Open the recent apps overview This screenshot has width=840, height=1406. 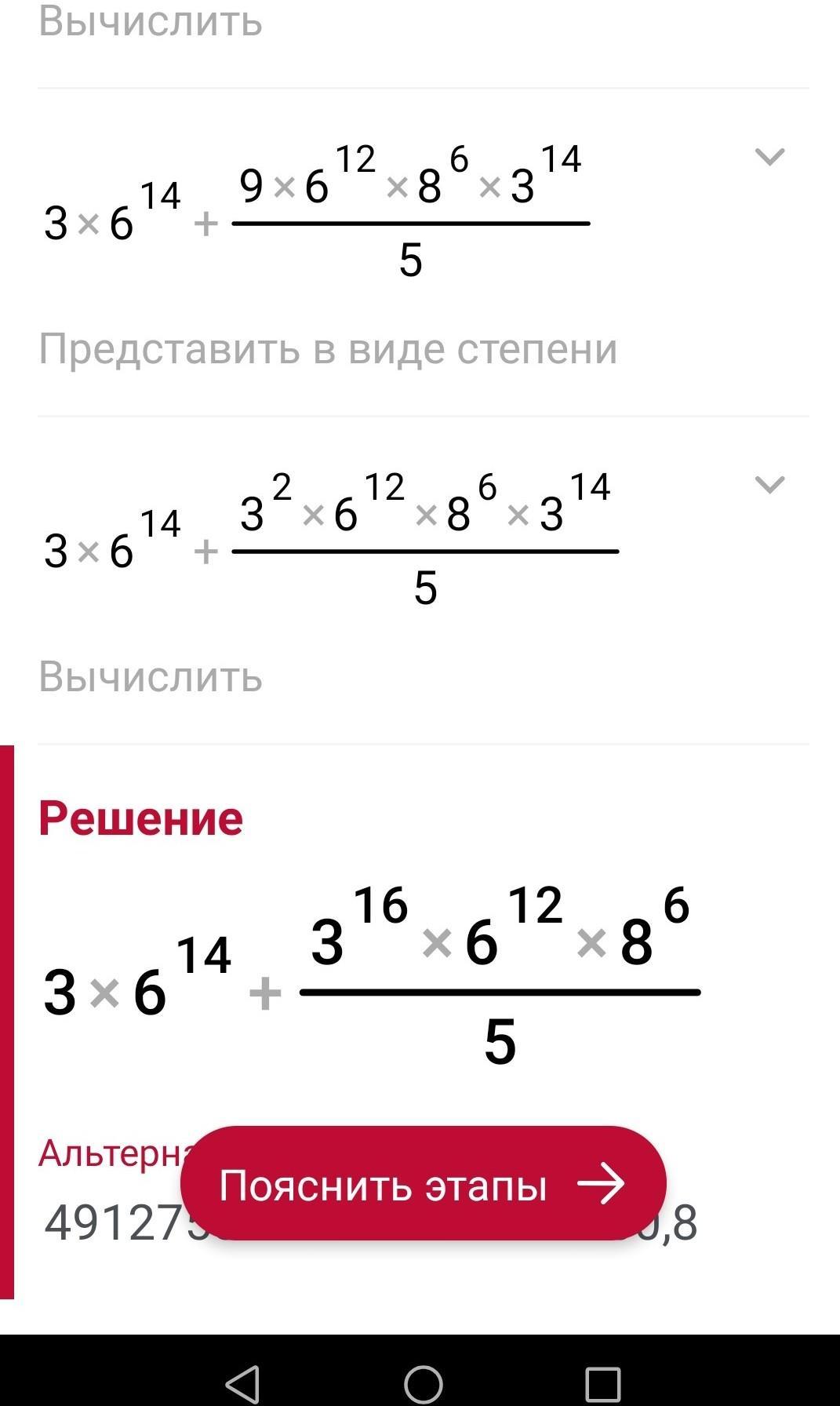[602, 1383]
